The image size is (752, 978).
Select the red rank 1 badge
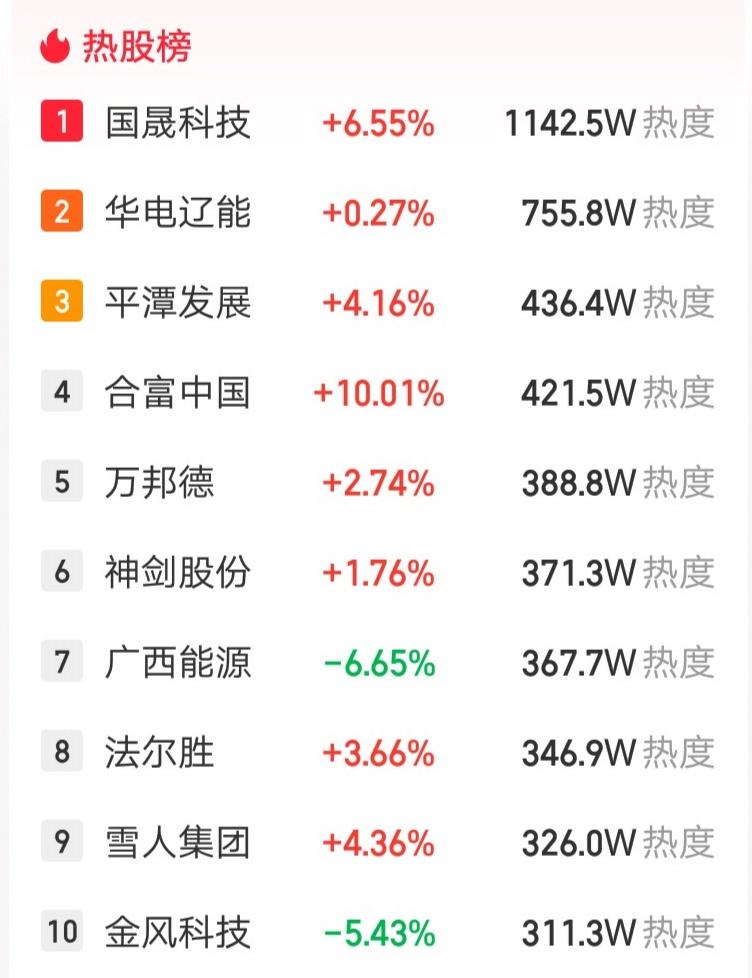(x=63, y=123)
